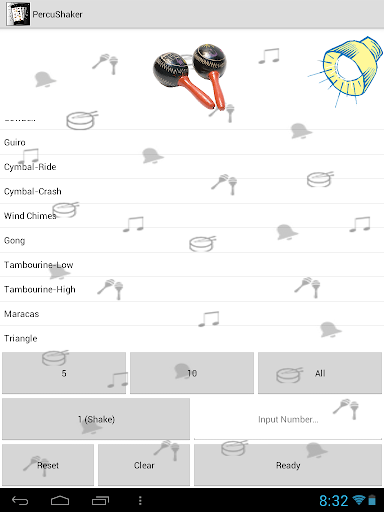This screenshot has width=384, height=512.
Task: Tap the 5 button
Action: [64, 373]
